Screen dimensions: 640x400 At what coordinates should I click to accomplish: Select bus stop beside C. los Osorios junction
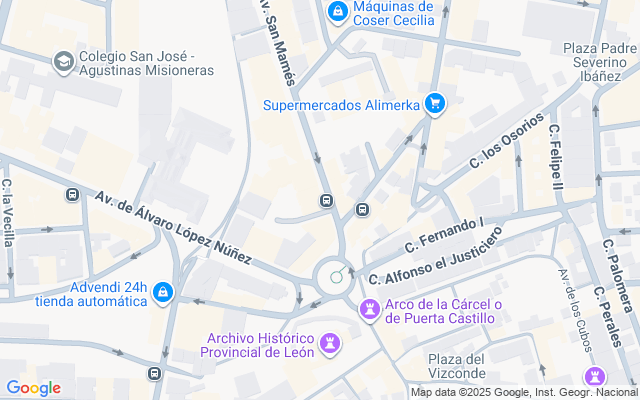[x=362, y=209]
